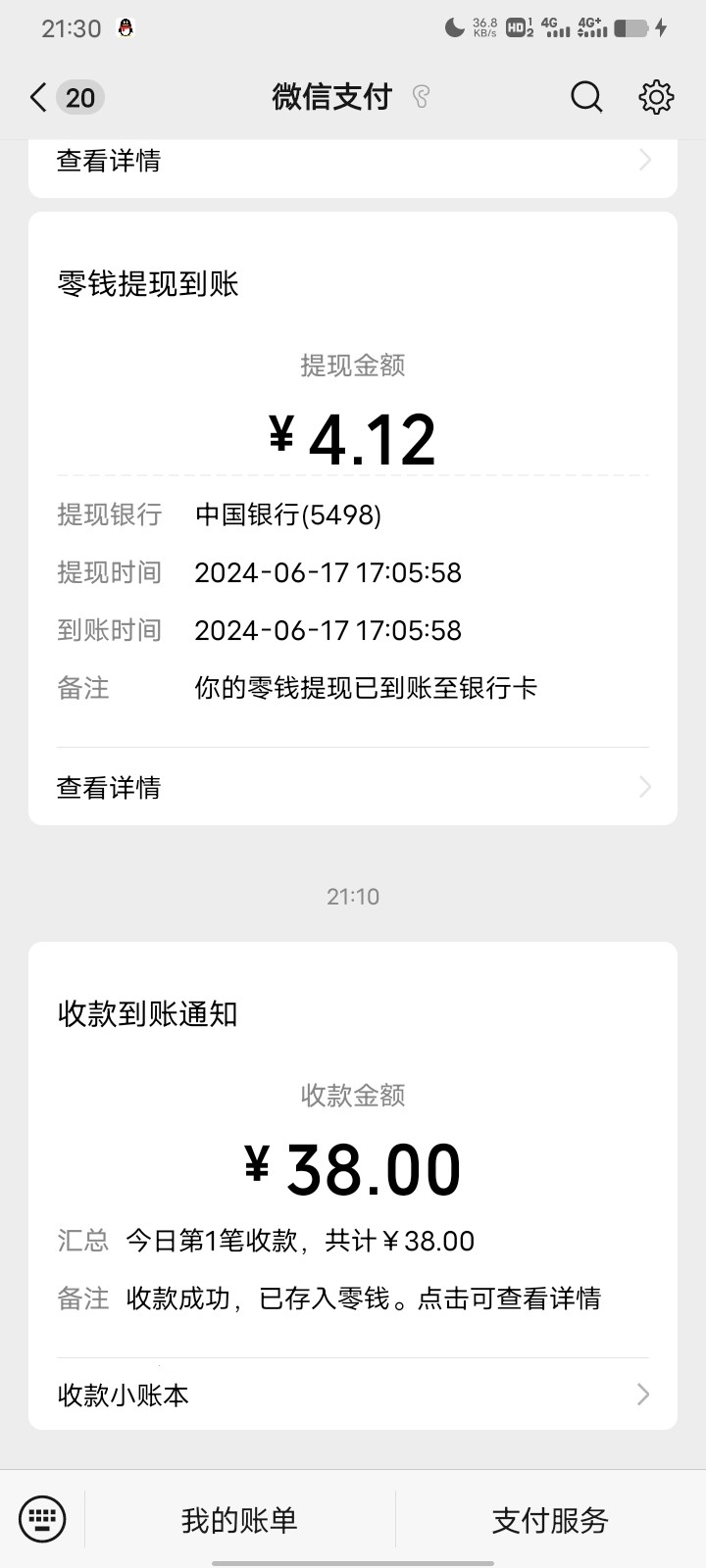Tap the 21:10 timestamp between messages
Image resolution: width=706 pixels, height=1568 pixels.
(x=352, y=896)
